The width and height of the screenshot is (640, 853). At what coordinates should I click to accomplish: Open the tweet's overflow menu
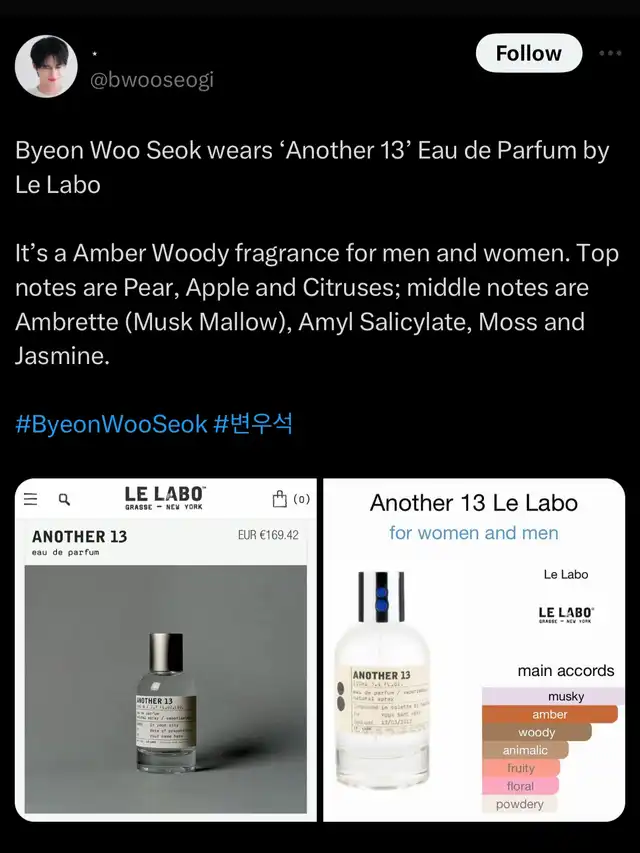(610, 53)
